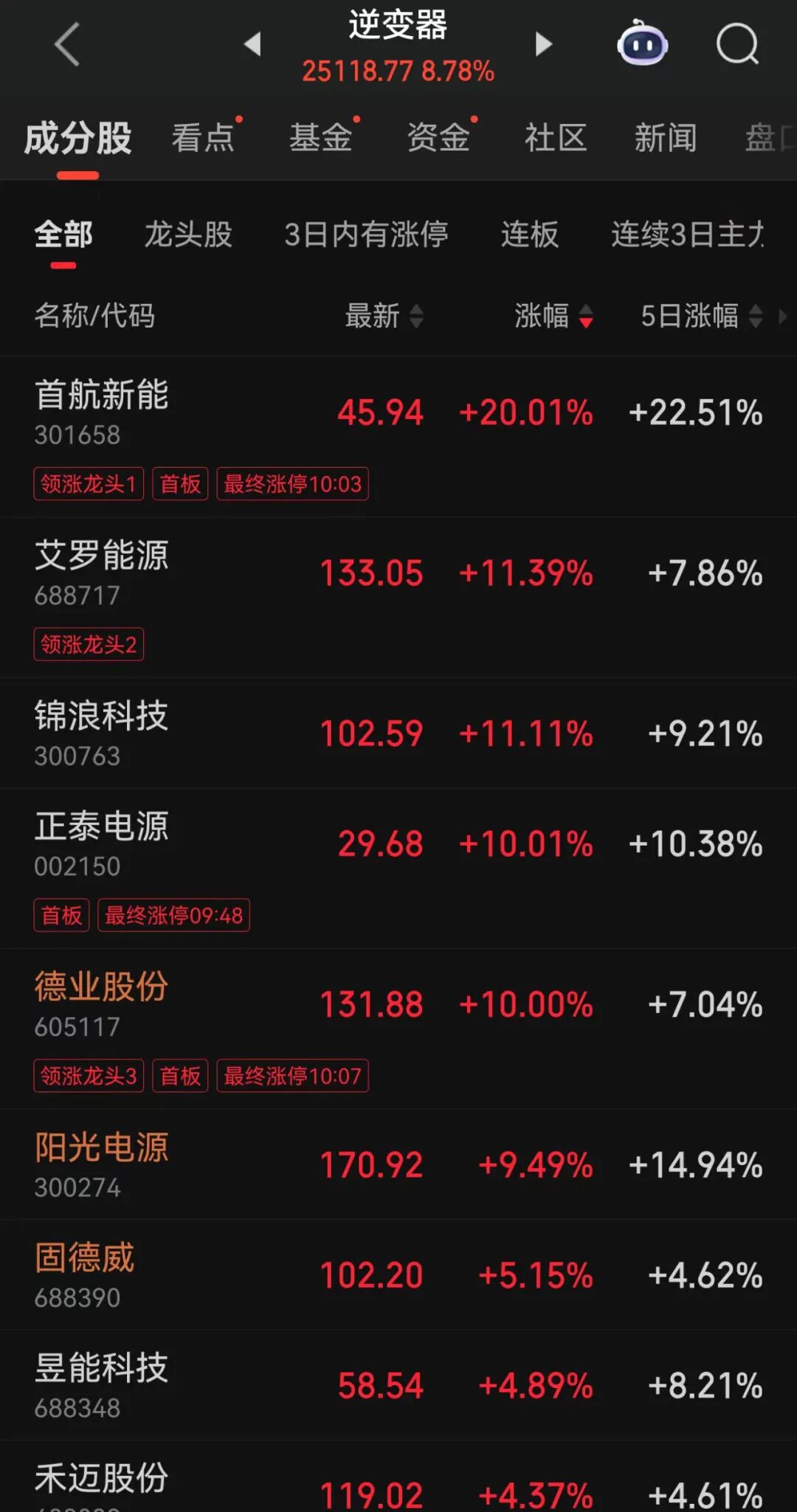The height and width of the screenshot is (1512, 797).
Task: Switch to the next sector with right triangle
Action: (543, 44)
